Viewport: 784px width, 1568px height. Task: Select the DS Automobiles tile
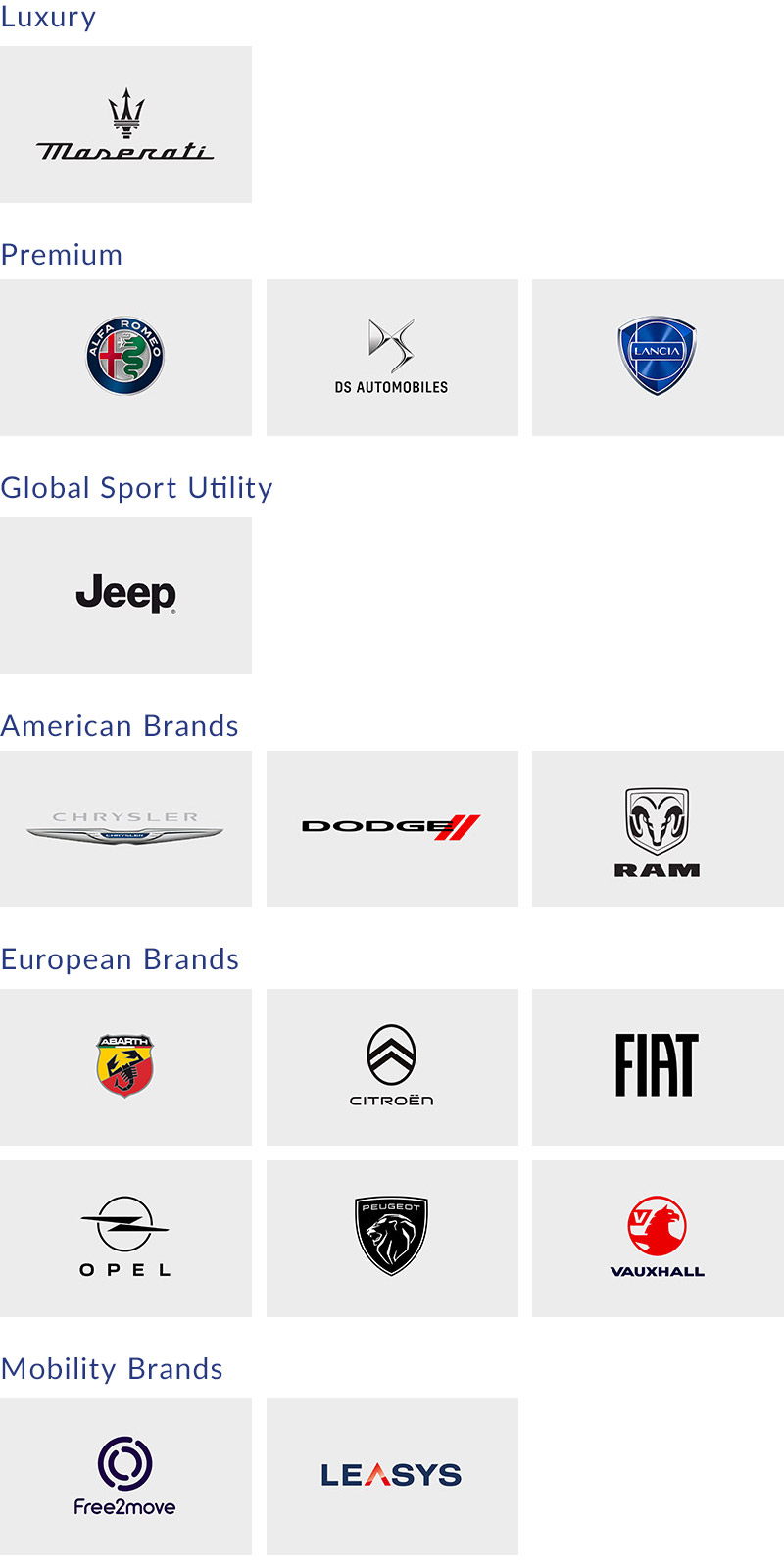(392, 358)
